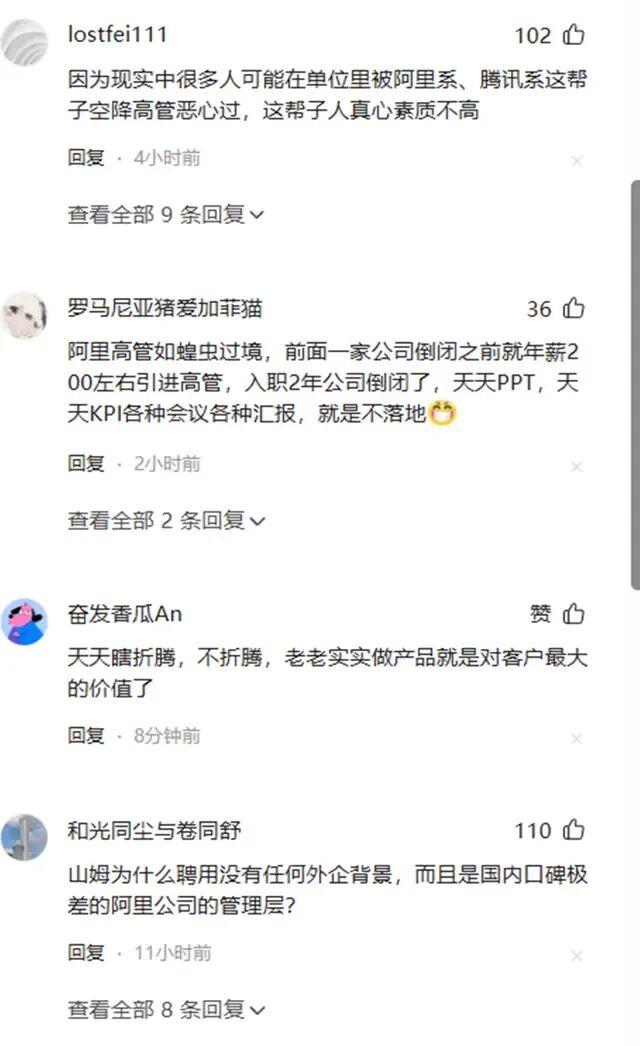This screenshot has width=640, height=1046.
Task: Expand all 8 replies under 和光同尘与卷同舒
Action: [x=165, y=1009]
